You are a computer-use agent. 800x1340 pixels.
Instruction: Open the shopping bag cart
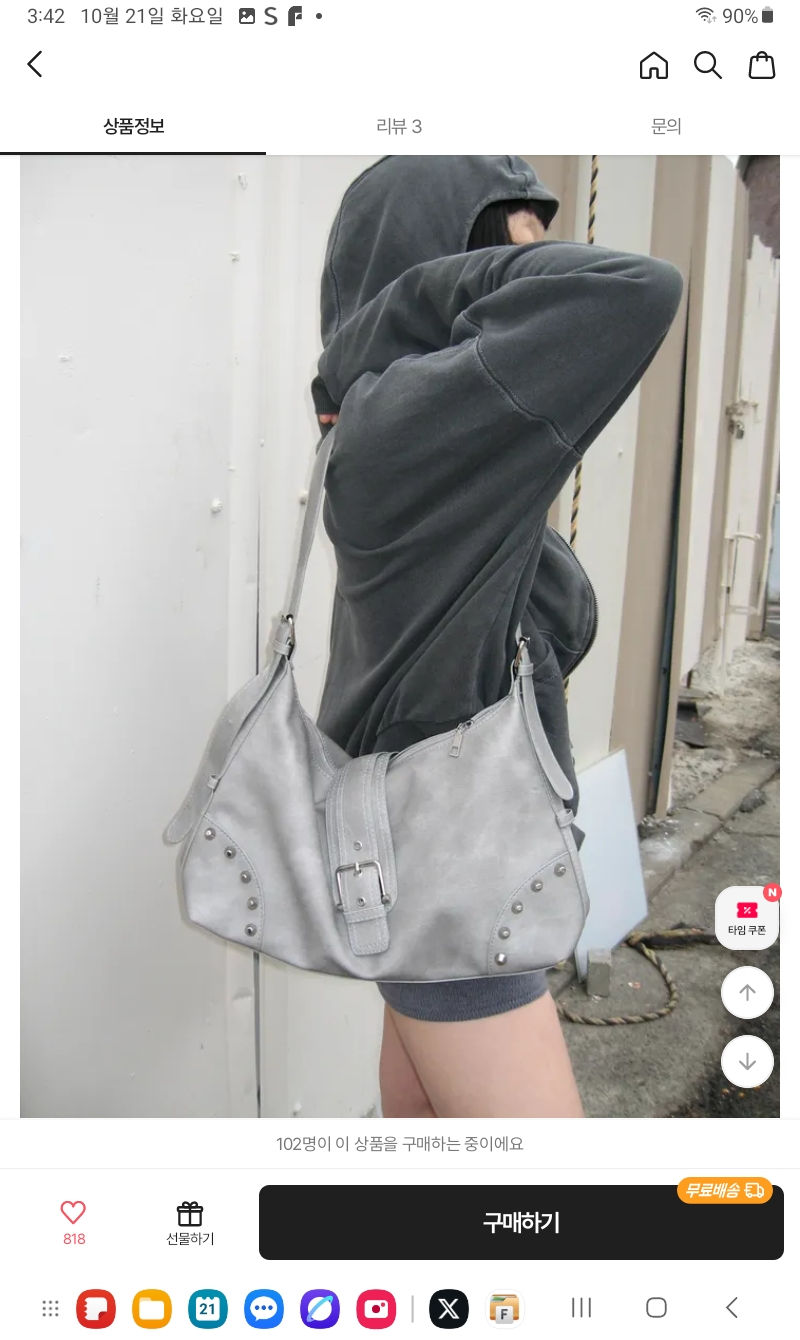click(762, 65)
